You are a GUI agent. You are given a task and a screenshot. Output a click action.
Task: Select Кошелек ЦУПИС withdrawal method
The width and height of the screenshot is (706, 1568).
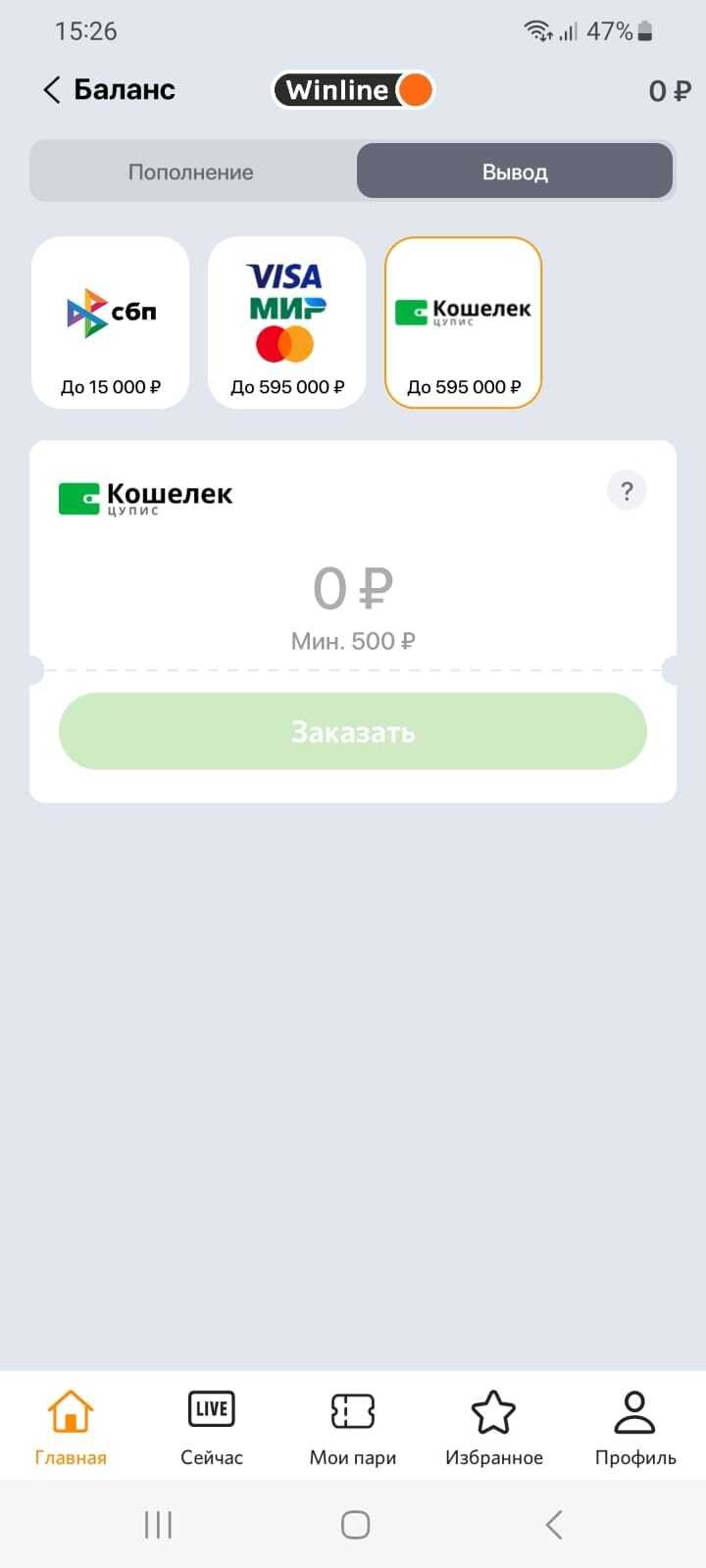463,322
